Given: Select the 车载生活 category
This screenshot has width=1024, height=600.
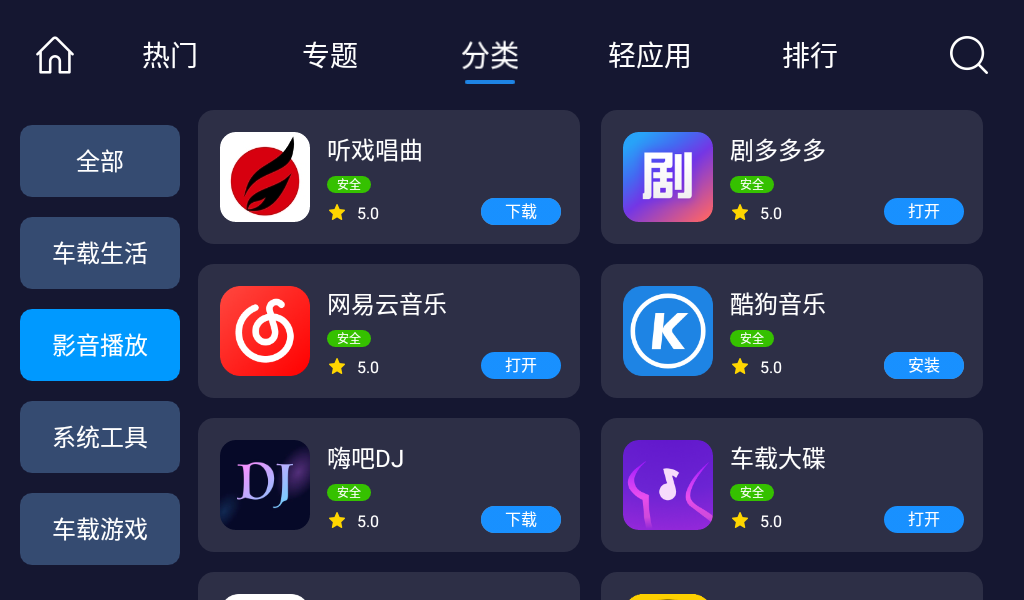Looking at the screenshot, I should click(x=100, y=253).
